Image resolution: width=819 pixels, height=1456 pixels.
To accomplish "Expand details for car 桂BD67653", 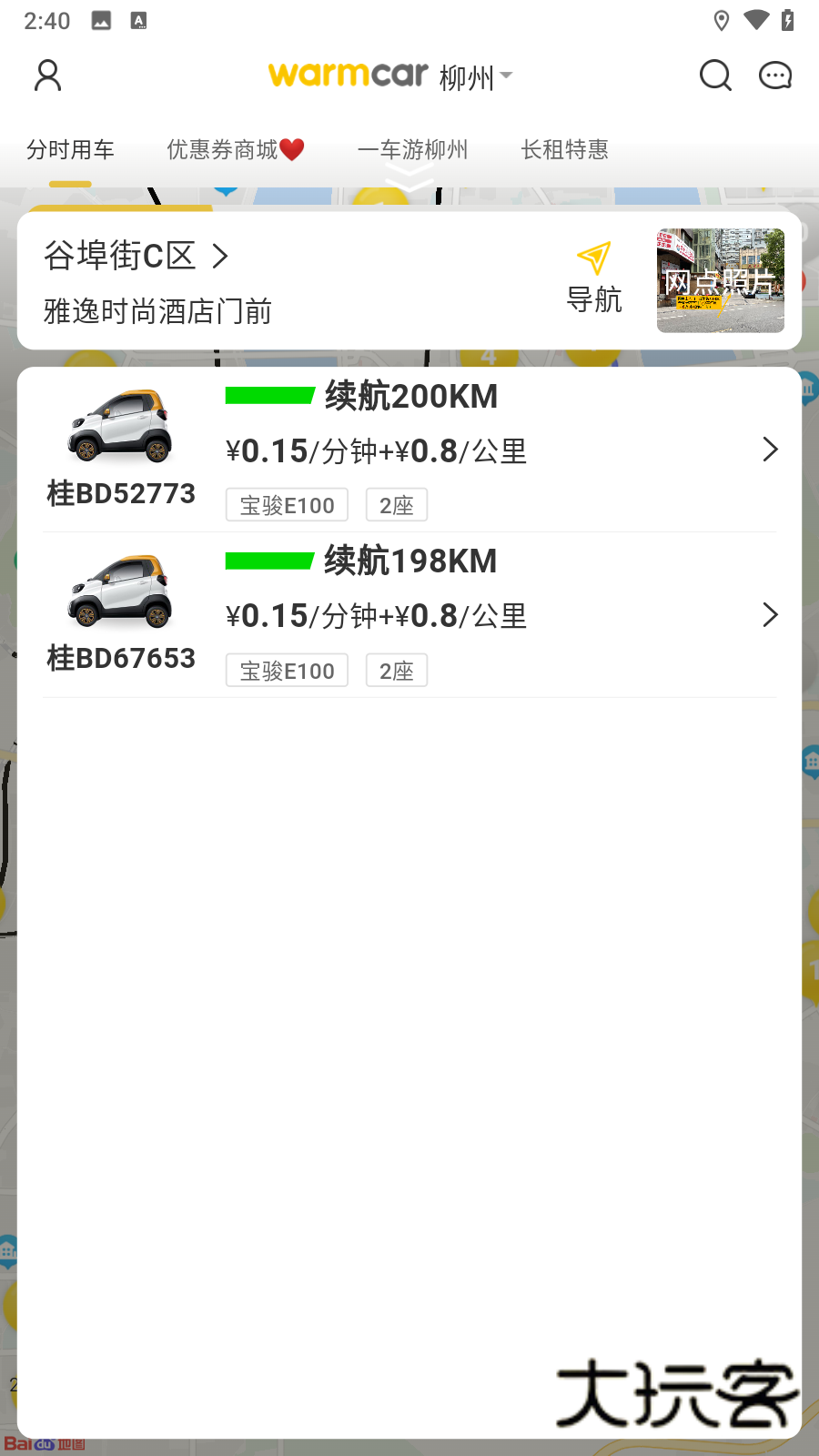I will (x=771, y=615).
